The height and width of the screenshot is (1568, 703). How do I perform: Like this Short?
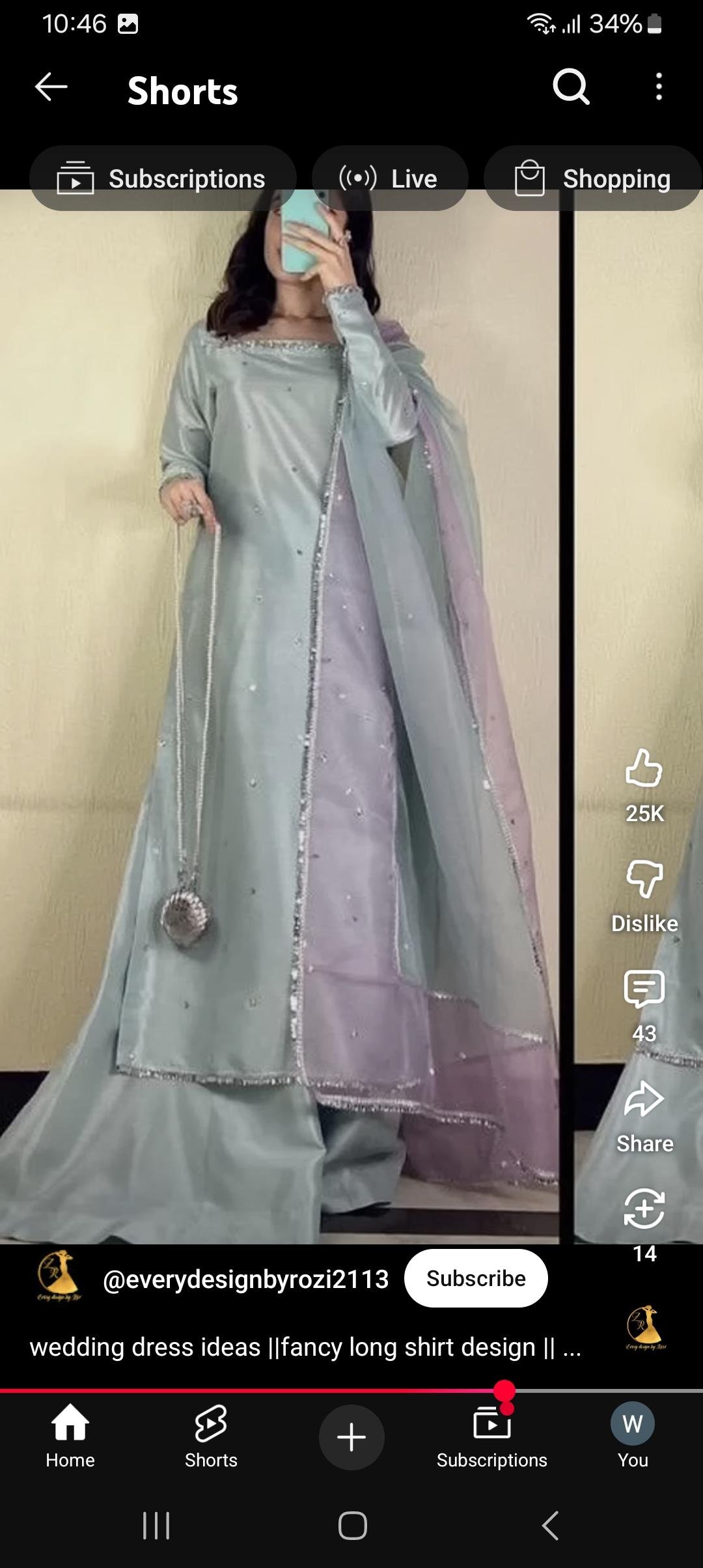click(x=644, y=768)
